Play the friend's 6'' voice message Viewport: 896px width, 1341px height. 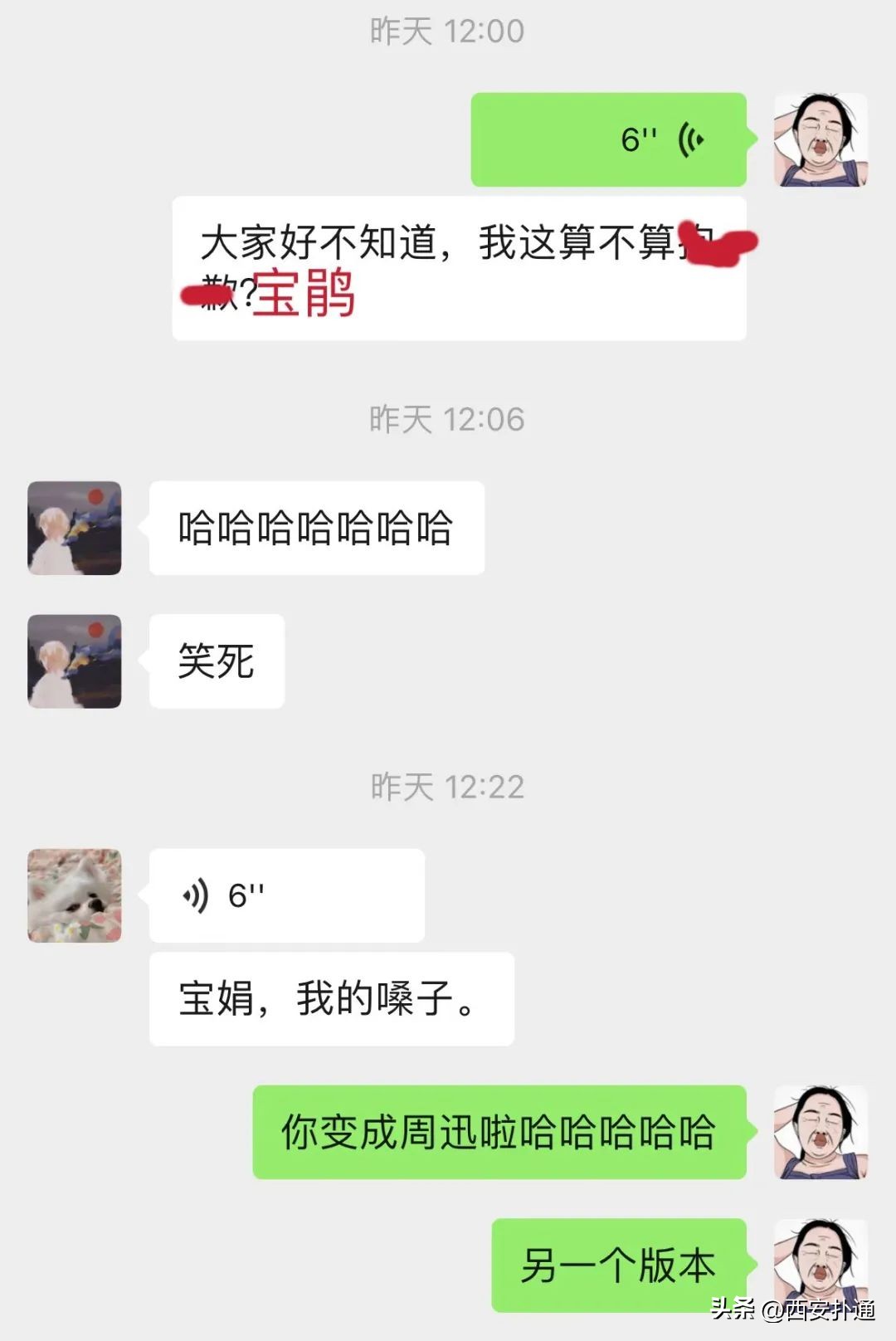tap(286, 895)
